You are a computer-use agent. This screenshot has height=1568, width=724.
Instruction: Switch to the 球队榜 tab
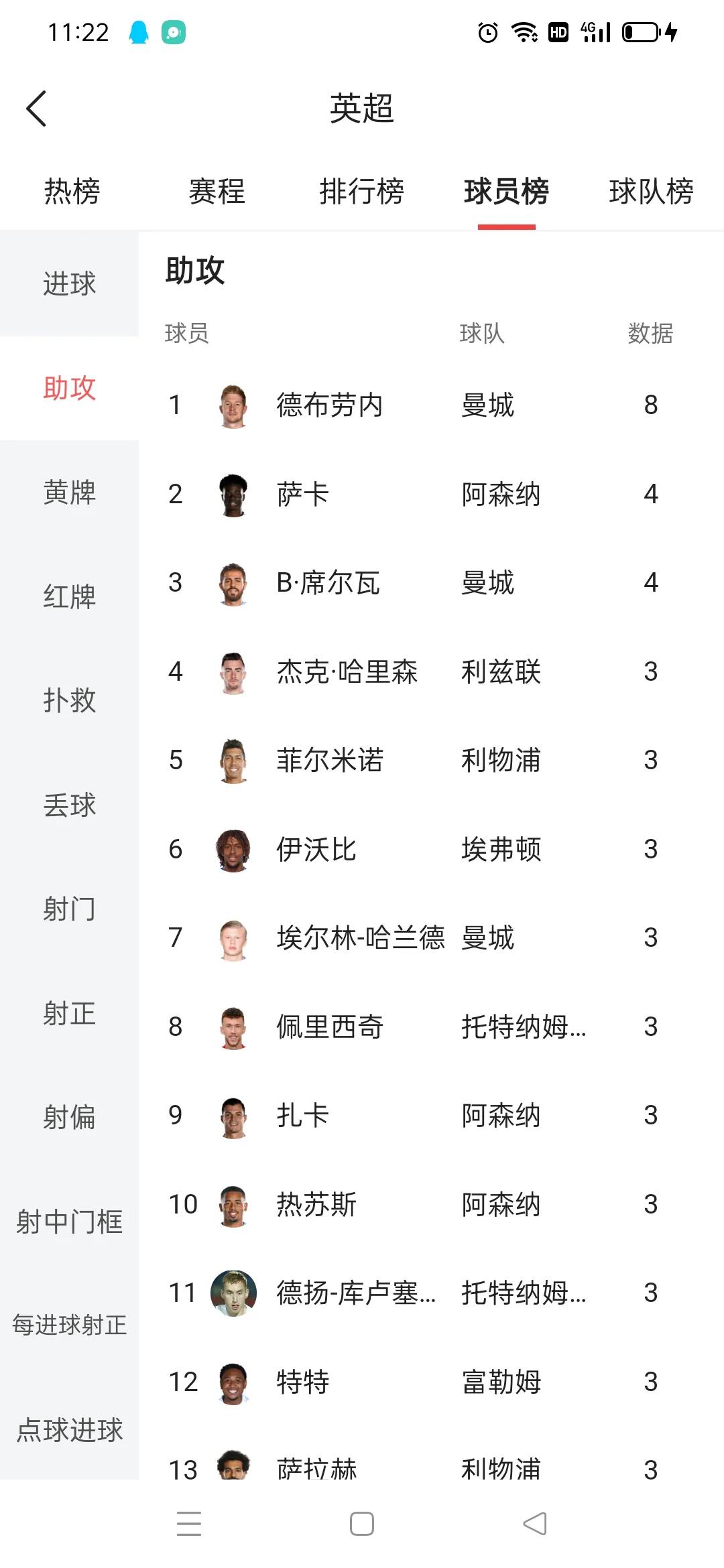pyautogui.click(x=650, y=192)
